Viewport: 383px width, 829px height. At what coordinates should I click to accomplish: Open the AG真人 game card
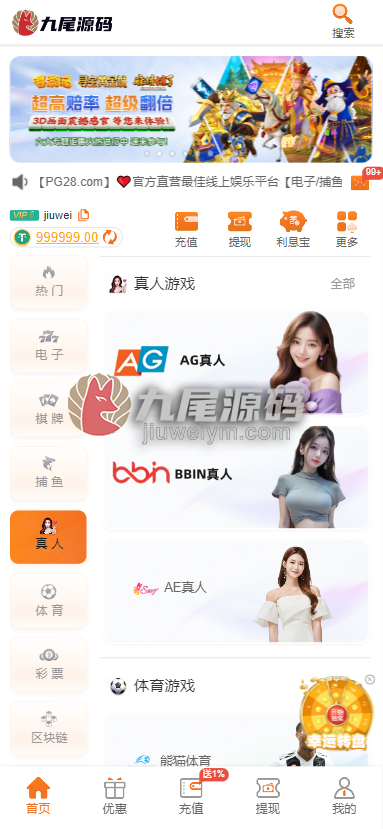[x=236, y=362]
